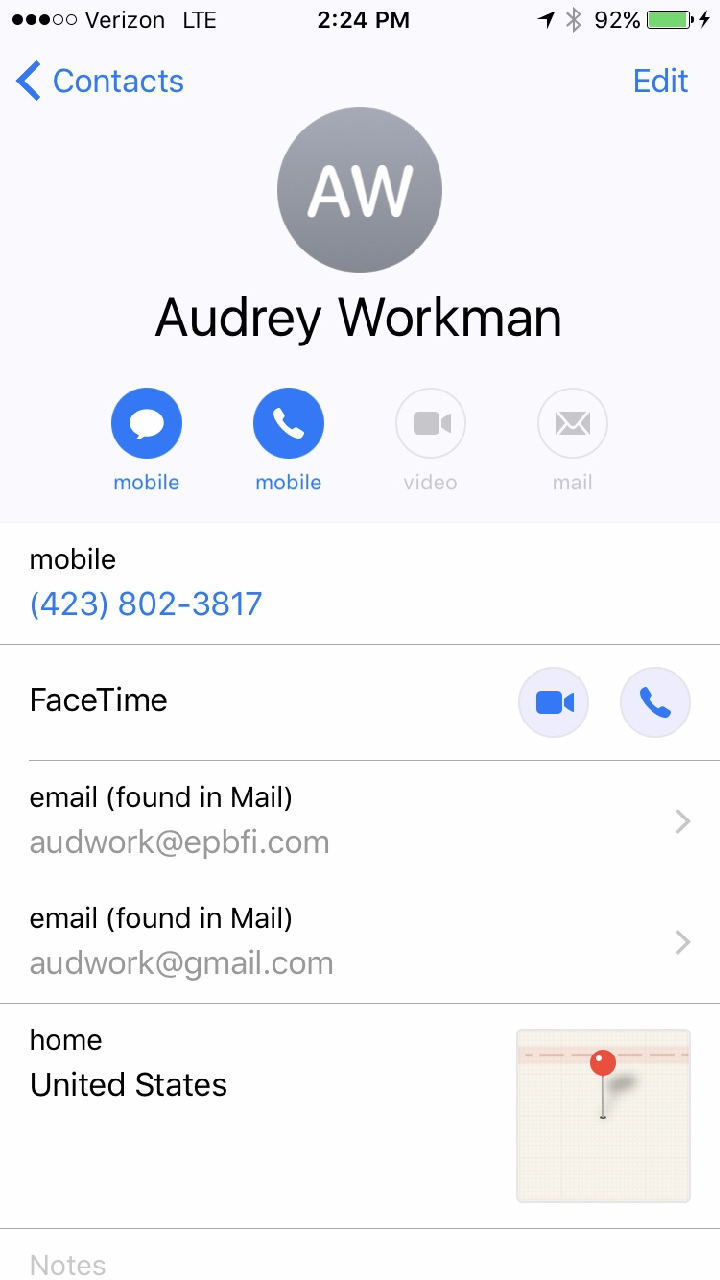
Task: Edit Audrey Workman's contact details
Action: pyautogui.click(x=660, y=81)
